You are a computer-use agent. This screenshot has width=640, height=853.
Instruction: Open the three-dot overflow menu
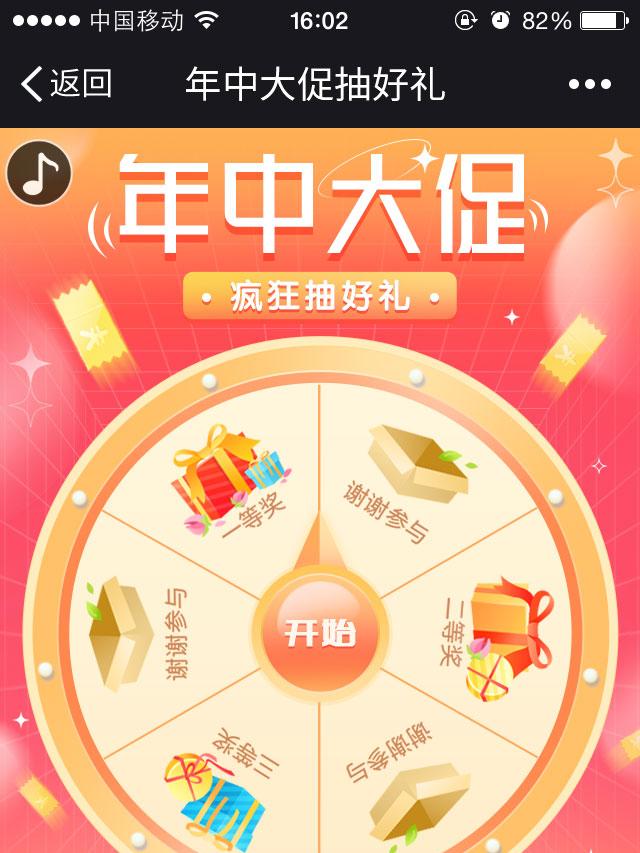tap(589, 85)
